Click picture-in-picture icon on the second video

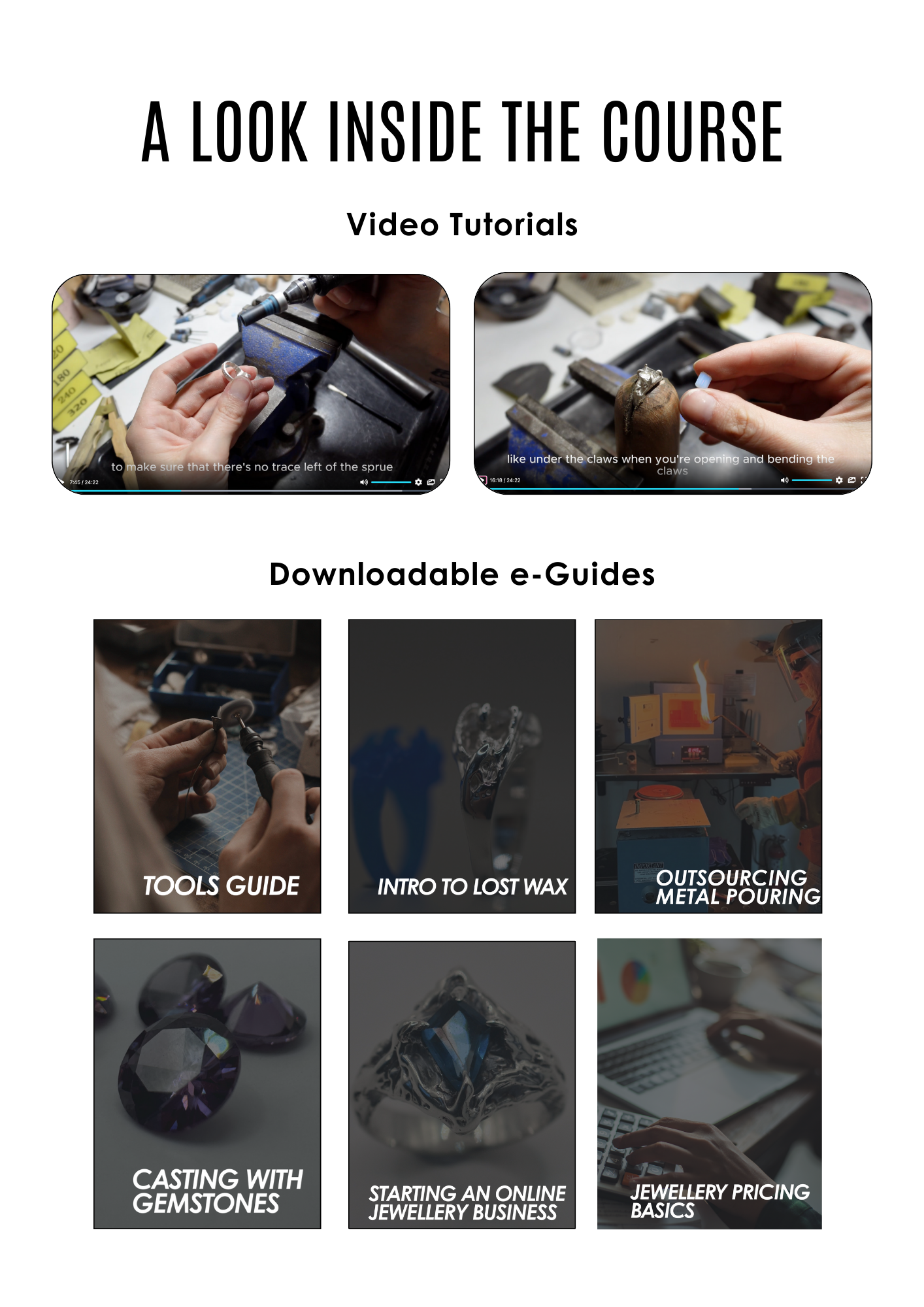[x=853, y=481]
